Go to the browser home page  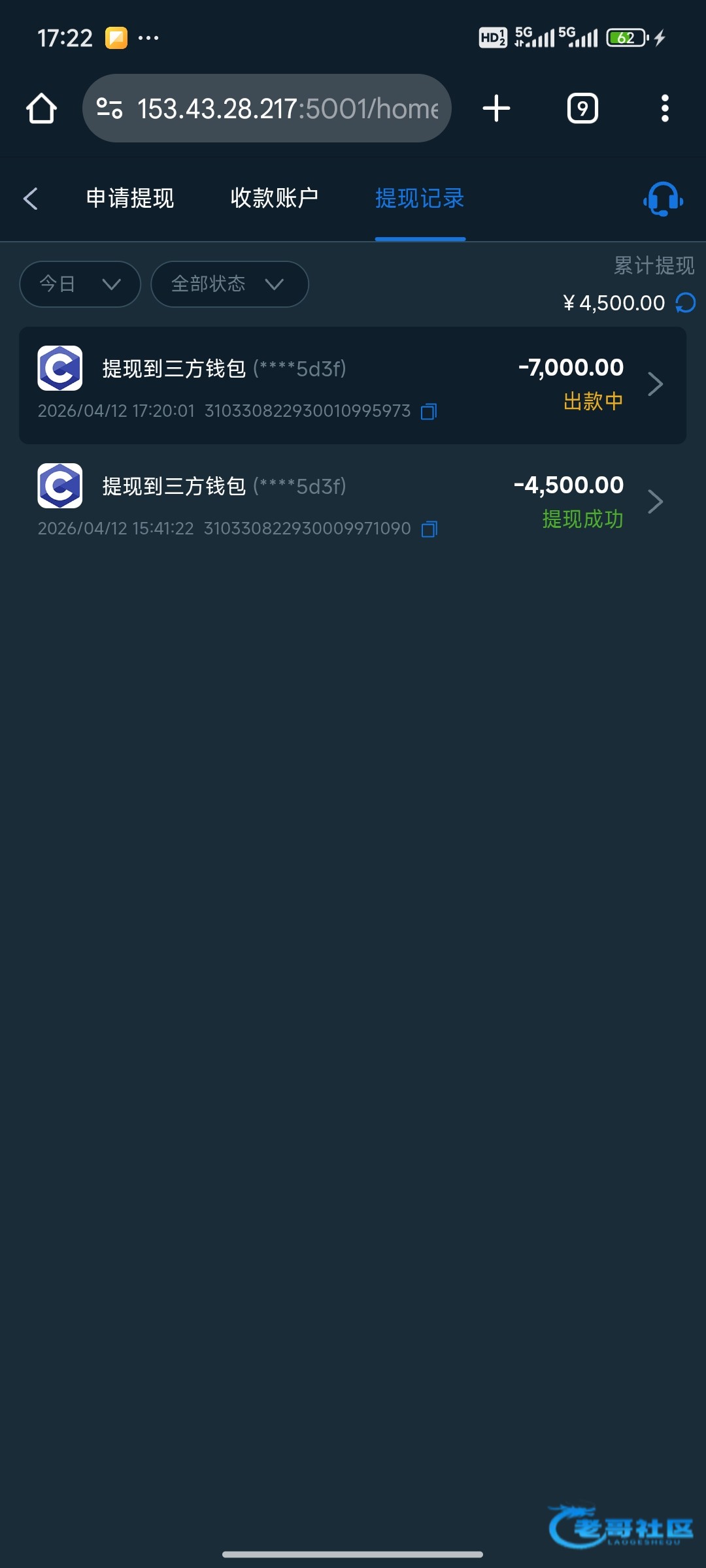click(41, 108)
